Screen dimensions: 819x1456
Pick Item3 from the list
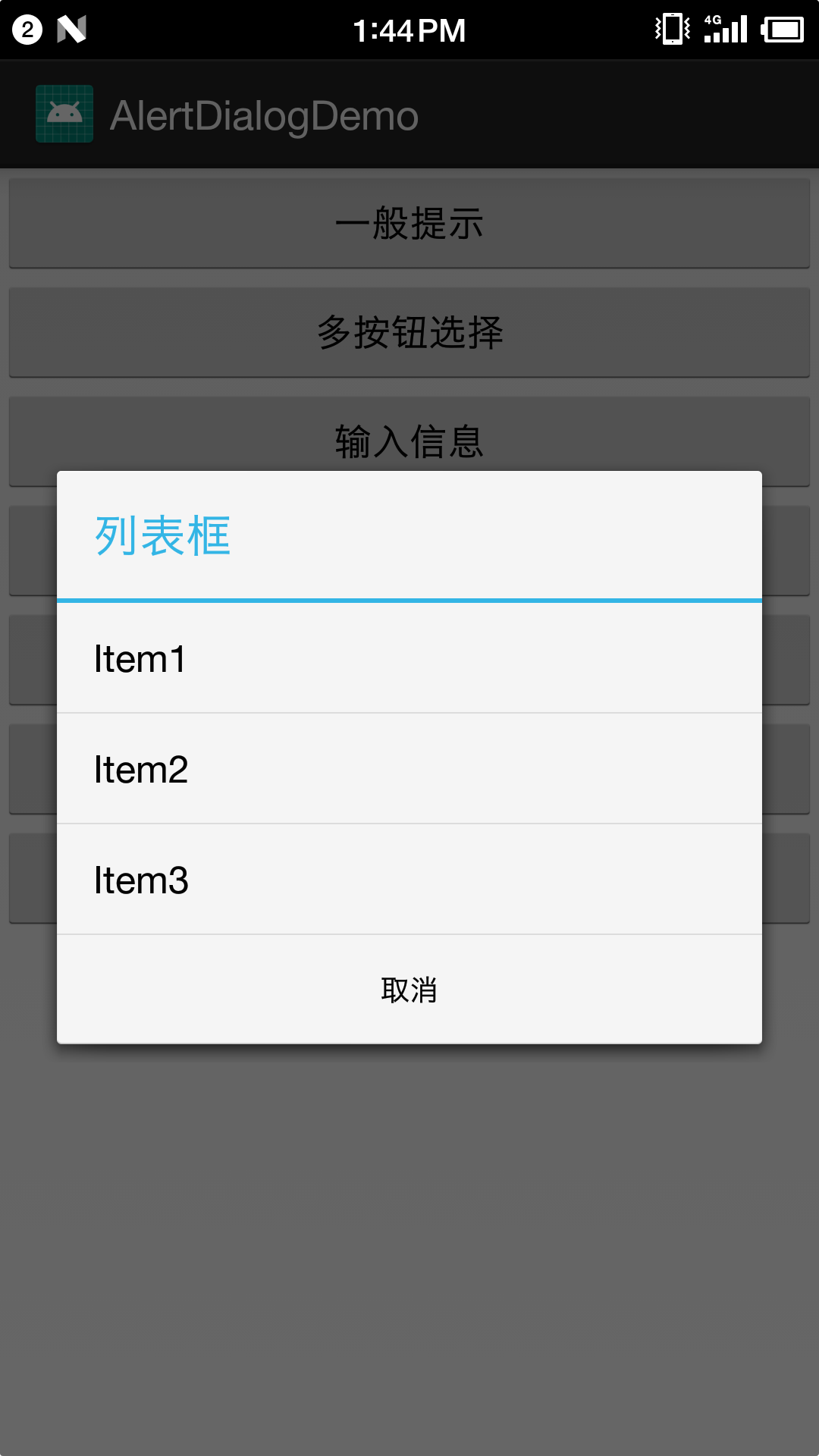point(409,880)
